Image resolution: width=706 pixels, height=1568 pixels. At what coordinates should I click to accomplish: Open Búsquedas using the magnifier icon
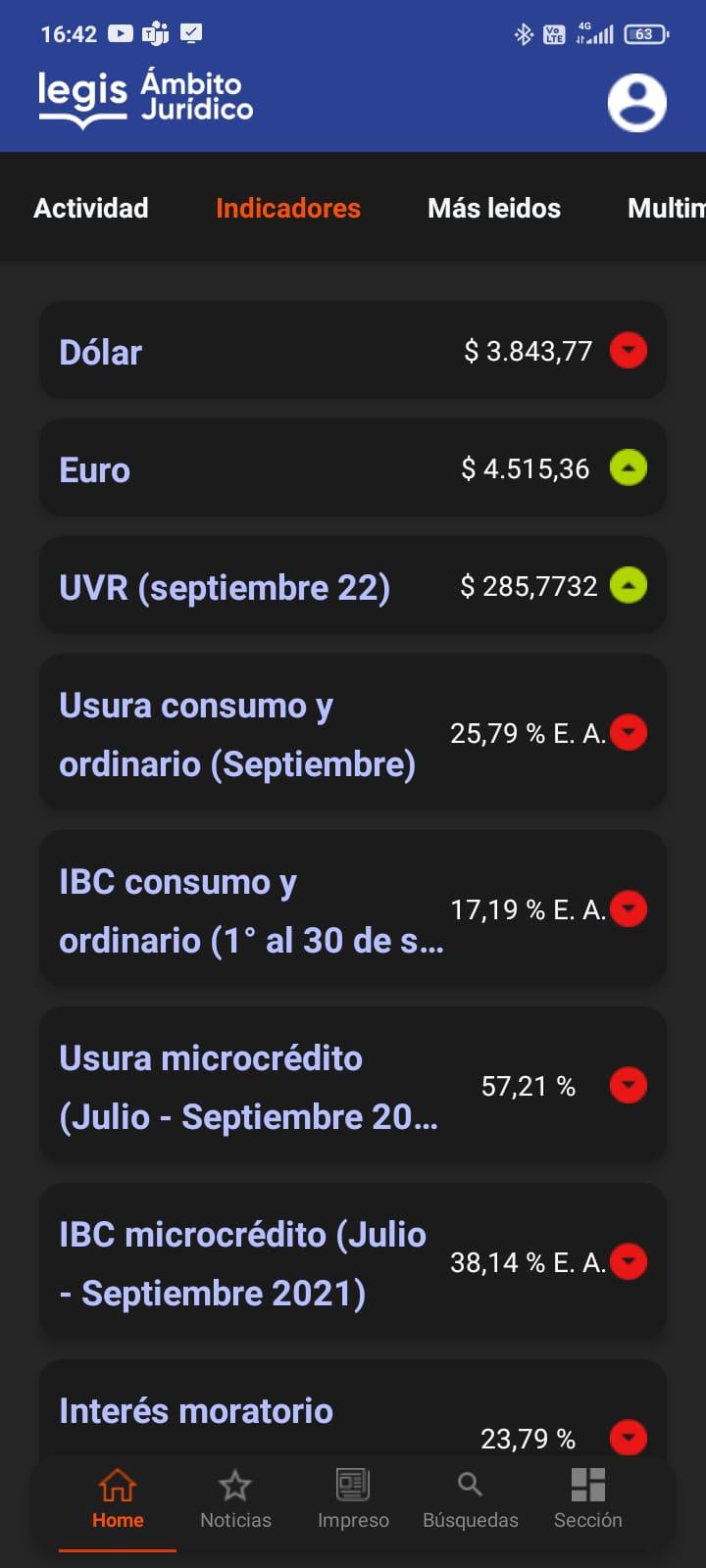[471, 1484]
